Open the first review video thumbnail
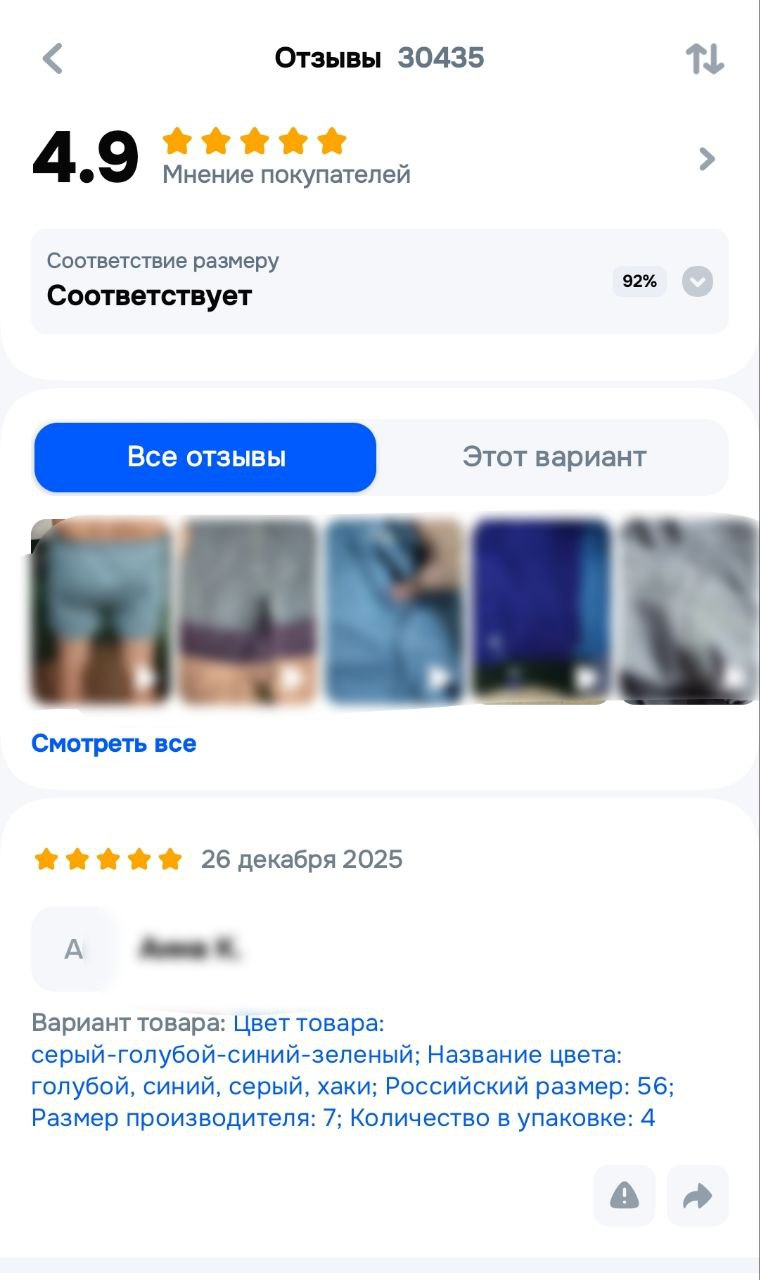This screenshot has height=1280, width=760. 100,610
